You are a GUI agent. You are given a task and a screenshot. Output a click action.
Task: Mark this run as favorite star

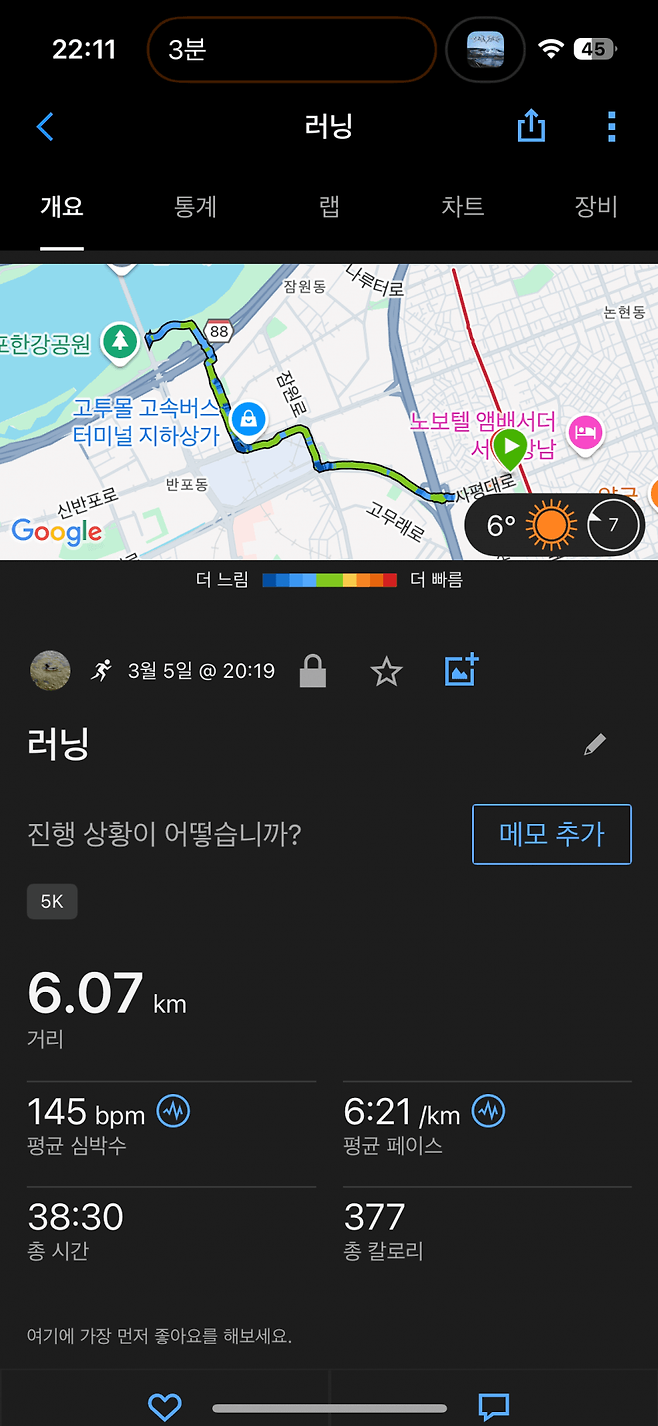click(386, 671)
